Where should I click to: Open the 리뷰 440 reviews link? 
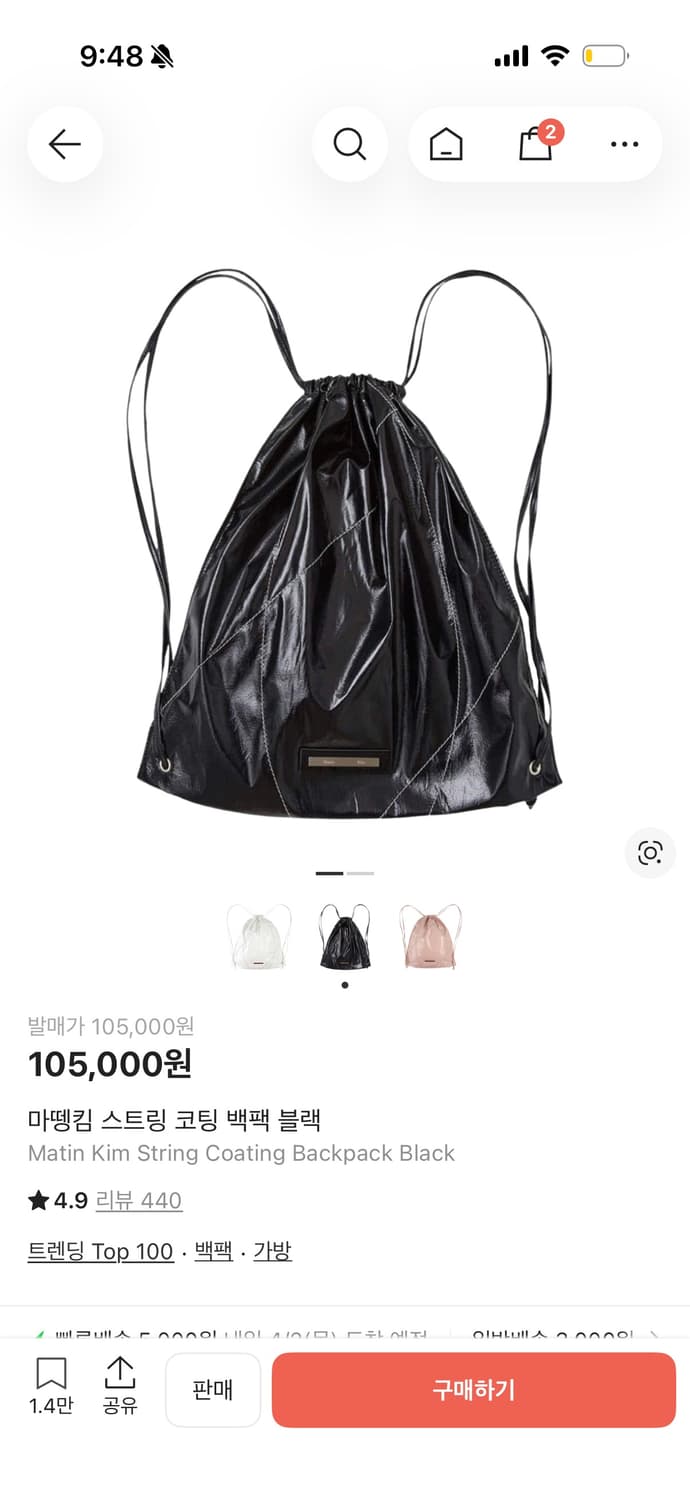click(138, 1200)
